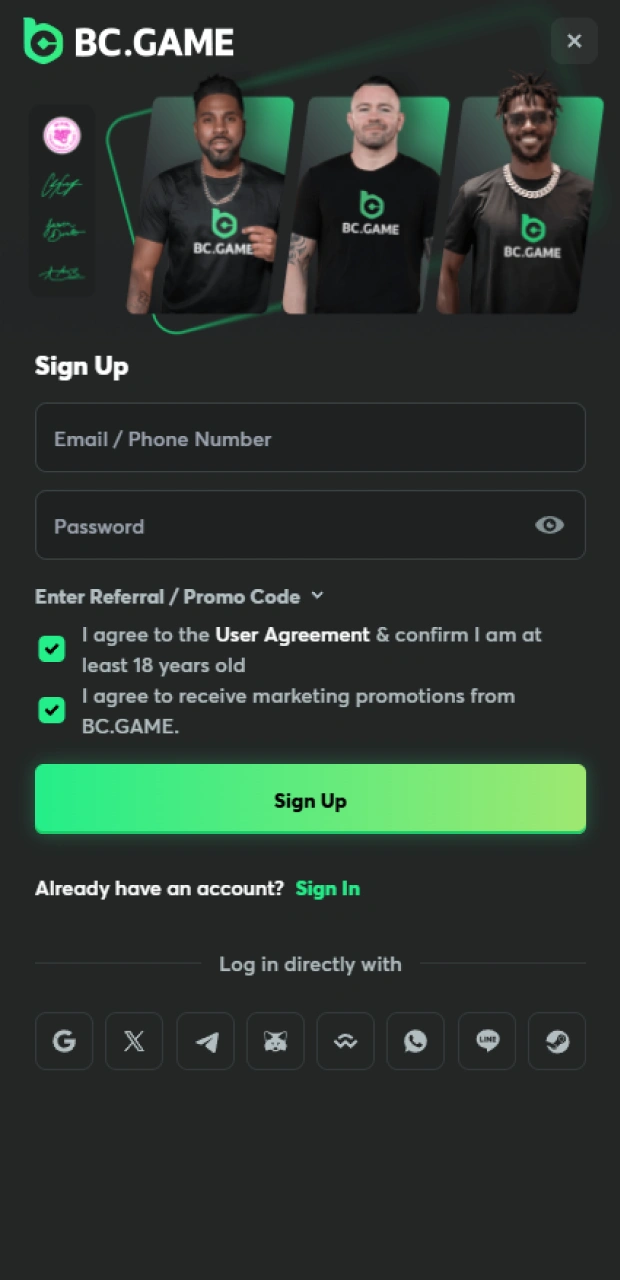Expand Enter Referral / Promo Code
Screen dimensions: 620x1280
pos(180,596)
